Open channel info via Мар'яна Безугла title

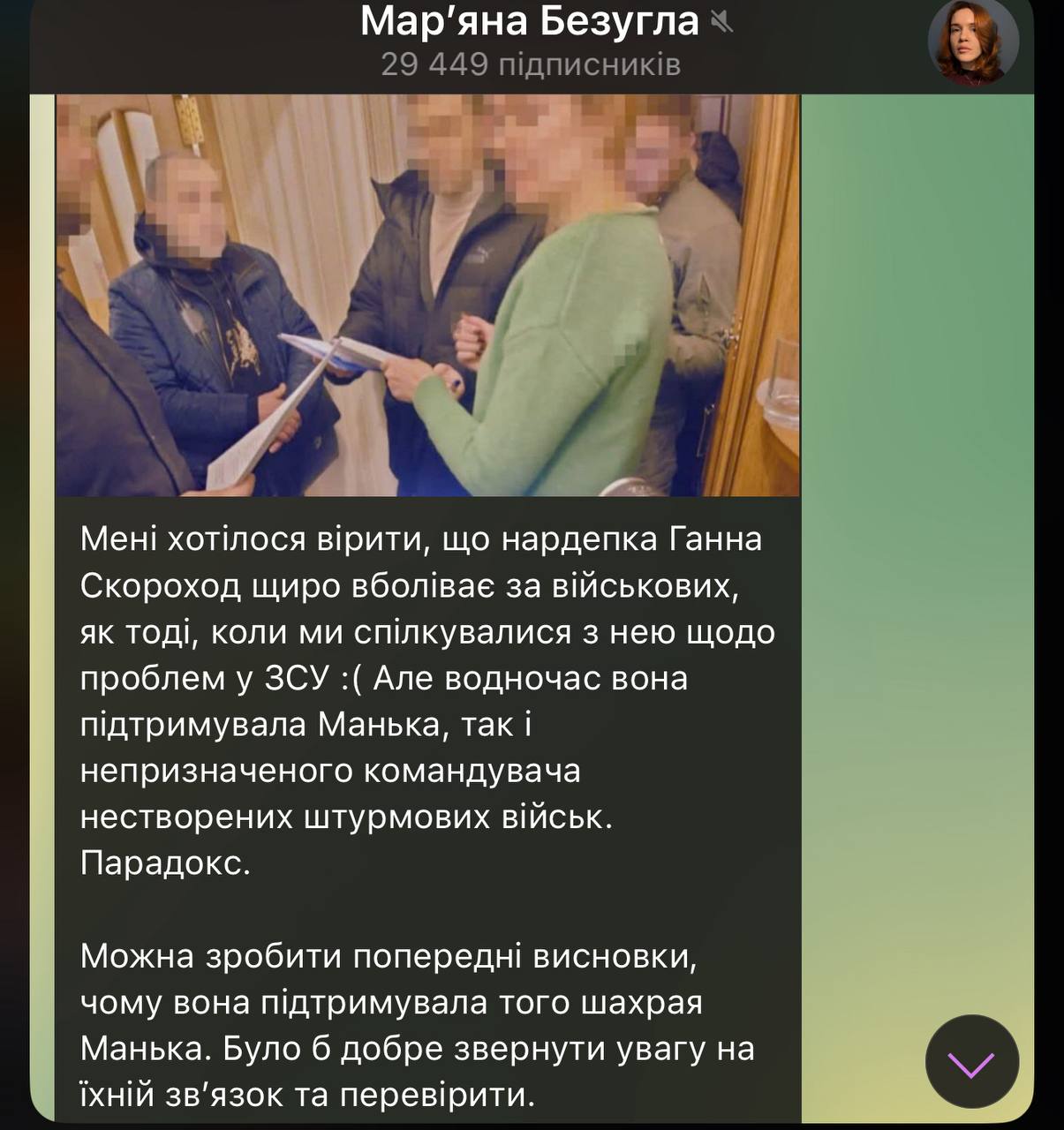[x=529, y=22]
